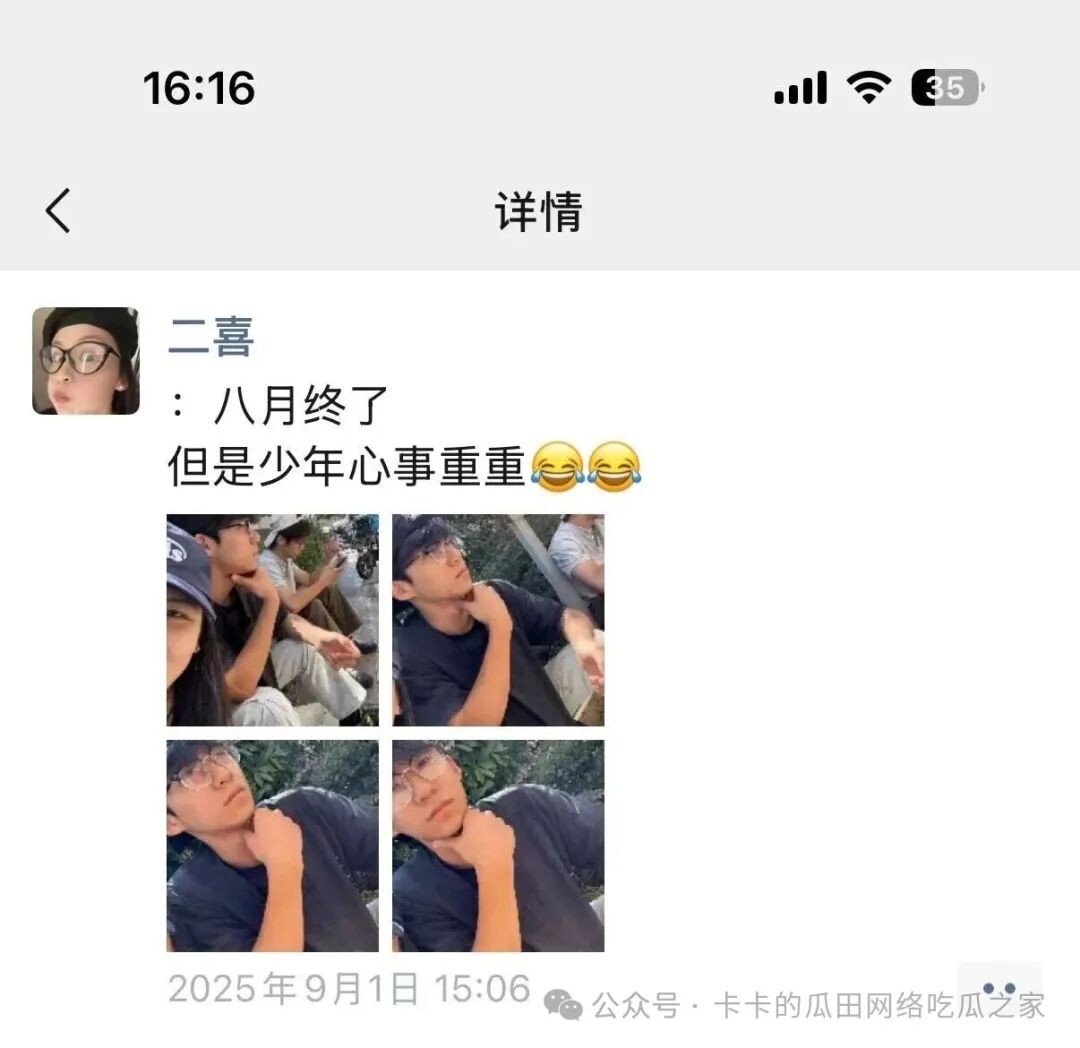Open 二喜's profile avatar
This screenshot has height=1048, width=1080.
click(x=86, y=361)
